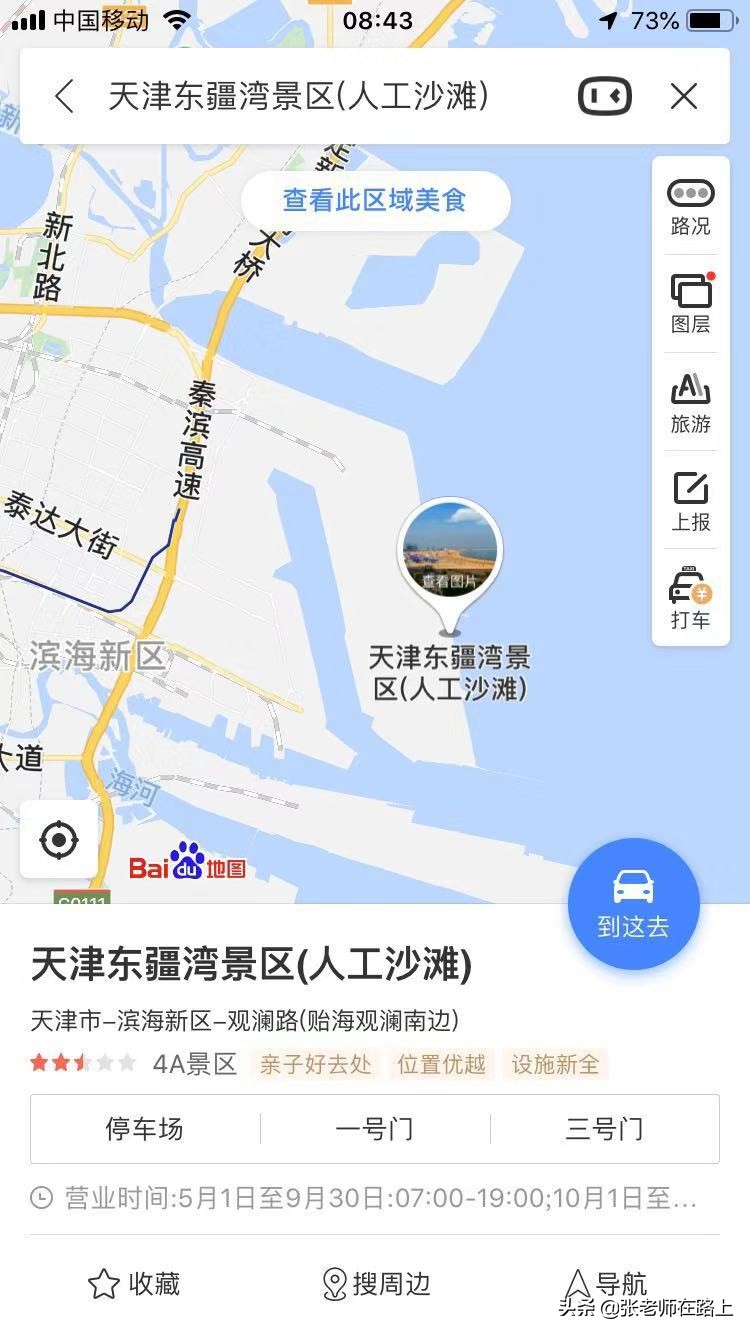The width and height of the screenshot is (750, 1334).
Task: Clear the search with the X button
Action: pos(684,96)
